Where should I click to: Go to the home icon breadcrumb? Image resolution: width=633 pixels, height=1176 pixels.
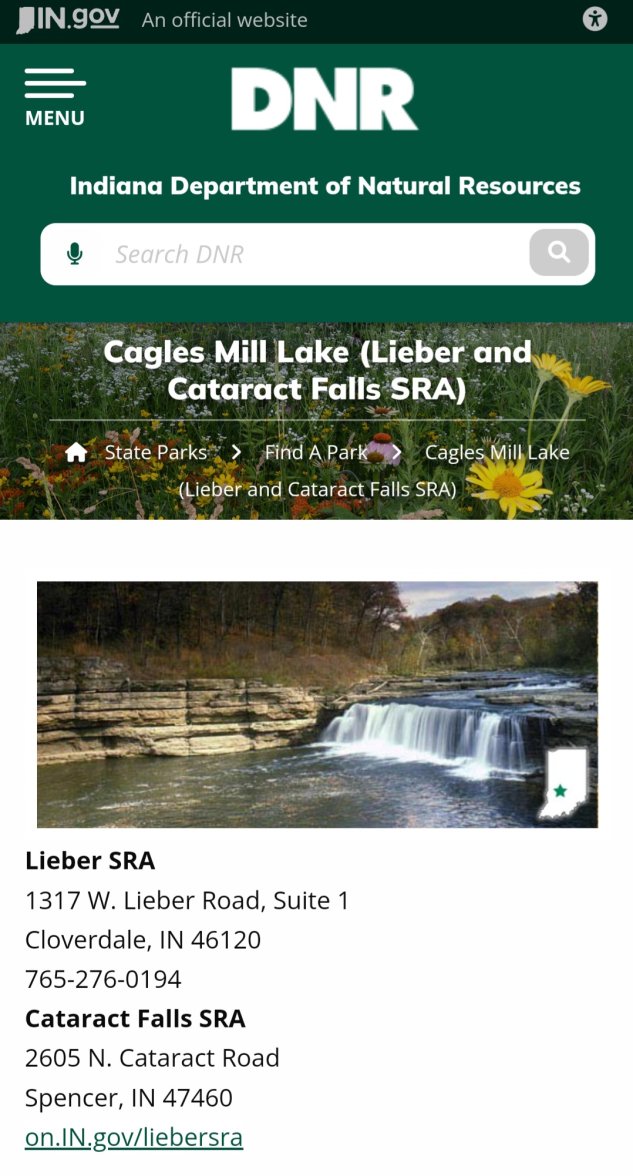[x=76, y=452]
